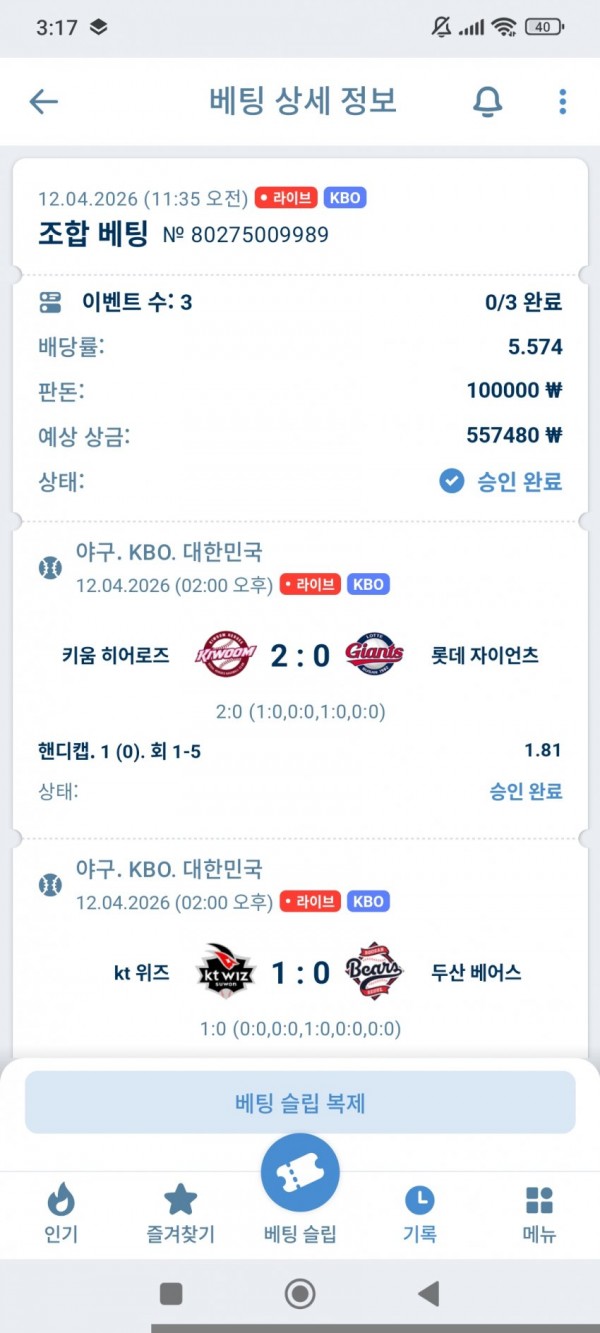Image resolution: width=600 pixels, height=1333 pixels.
Task: Go back using the top-left arrow
Action: [44, 101]
